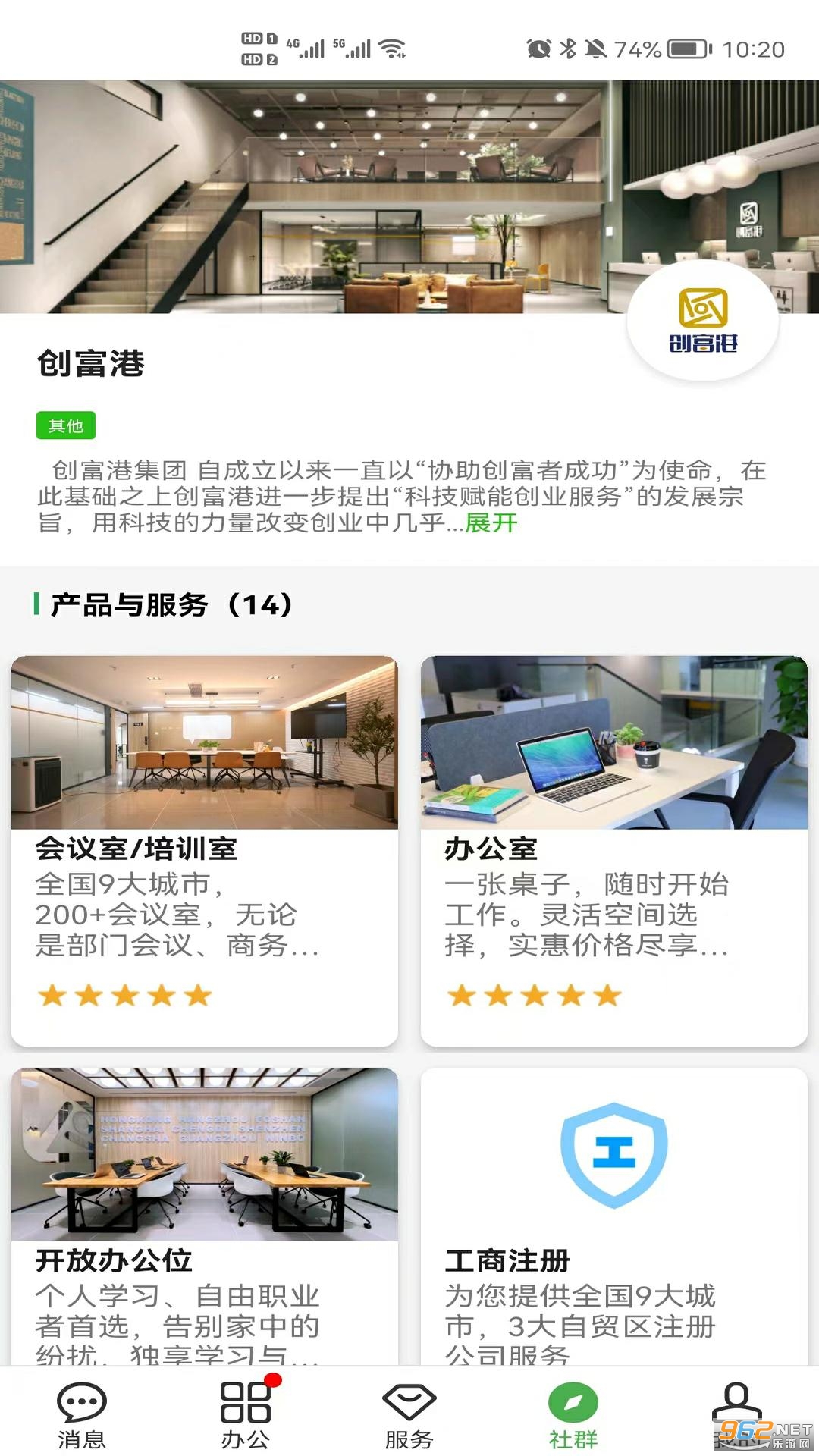Screen dimensions: 819x1456
Task: Expand the 产品与服务（14）section header
Action: [x=168, y=604]
